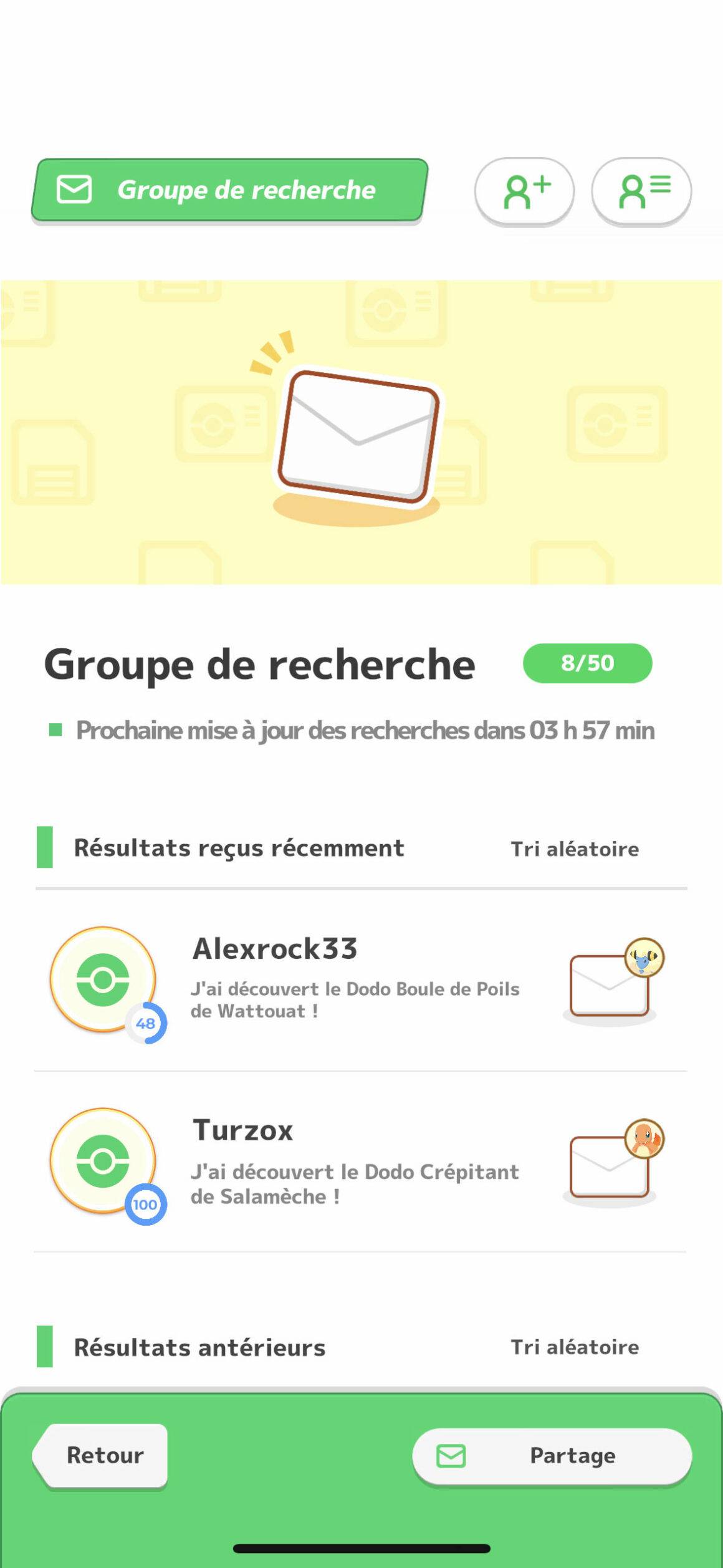
Task: Open Alexrock33's research result
Action: pyautogui.click(x=361, y=979)
